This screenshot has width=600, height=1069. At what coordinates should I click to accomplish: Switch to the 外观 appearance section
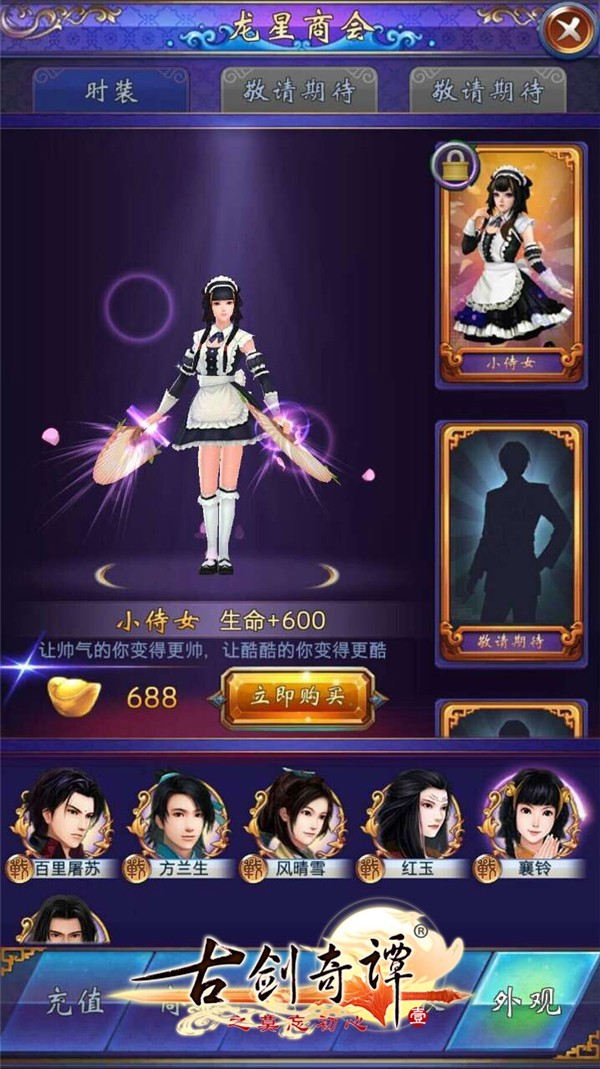tap(527, 1001)
